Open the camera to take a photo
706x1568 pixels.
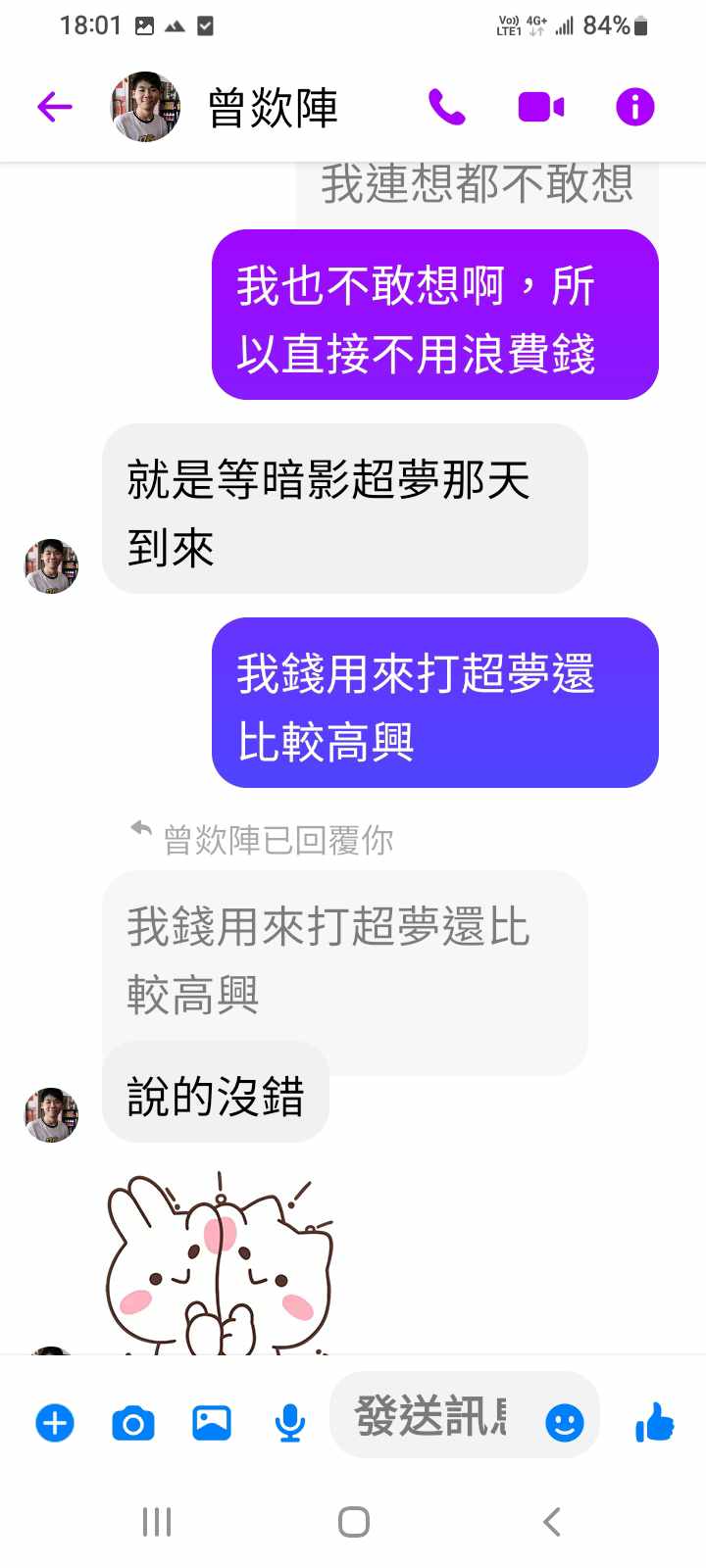coord(133,1422)
